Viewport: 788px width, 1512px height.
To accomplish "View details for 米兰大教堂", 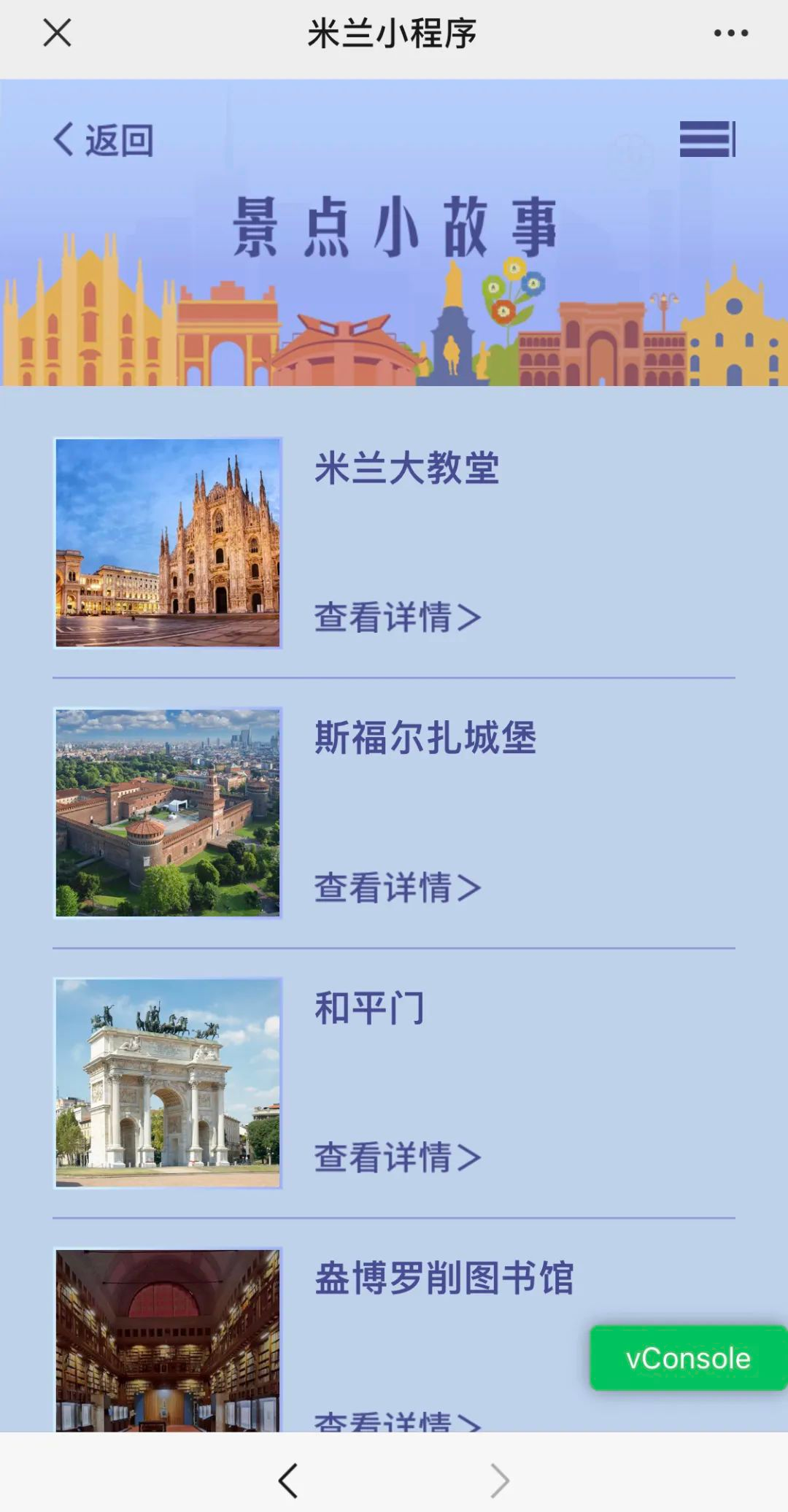I will [x=397, y=617].
